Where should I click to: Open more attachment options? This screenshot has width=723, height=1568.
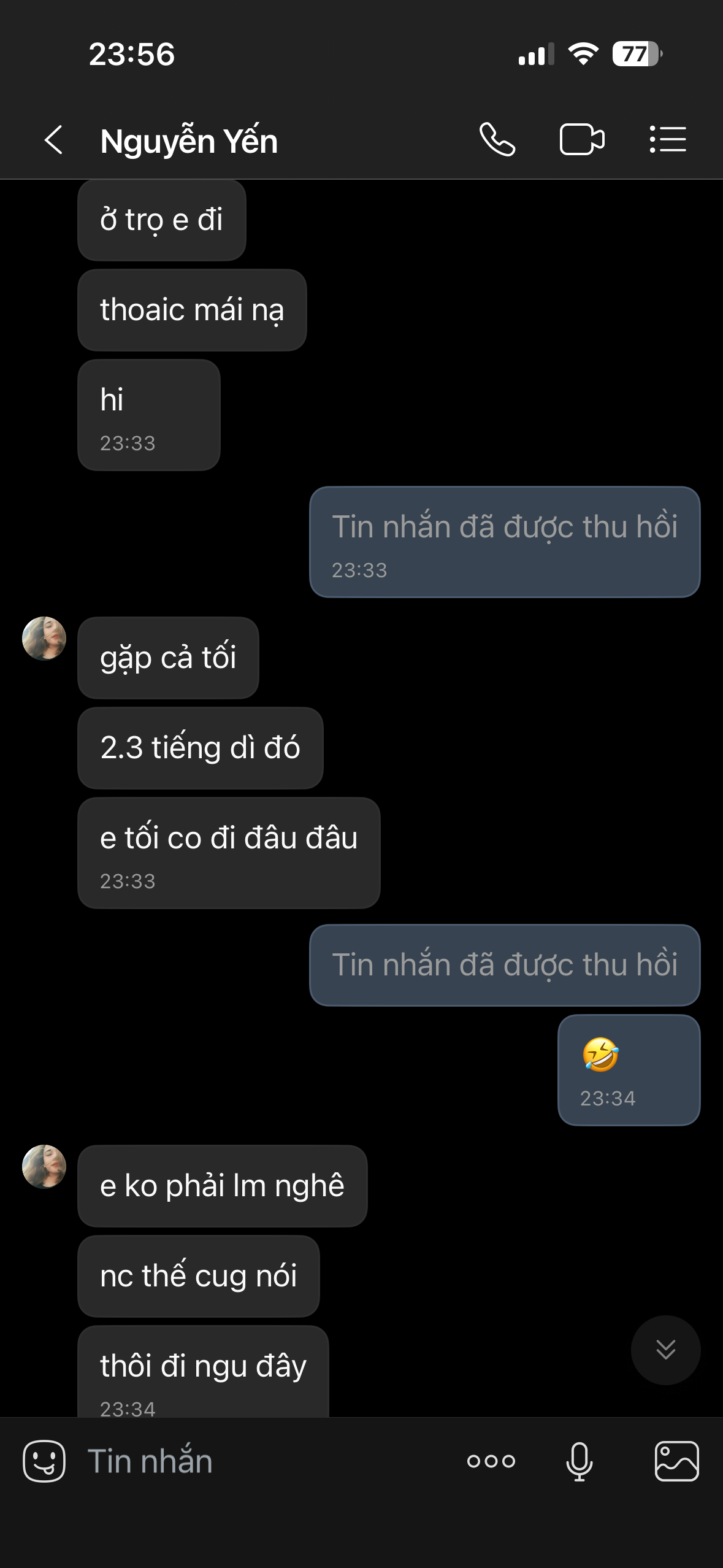[x=491, y=1461]
